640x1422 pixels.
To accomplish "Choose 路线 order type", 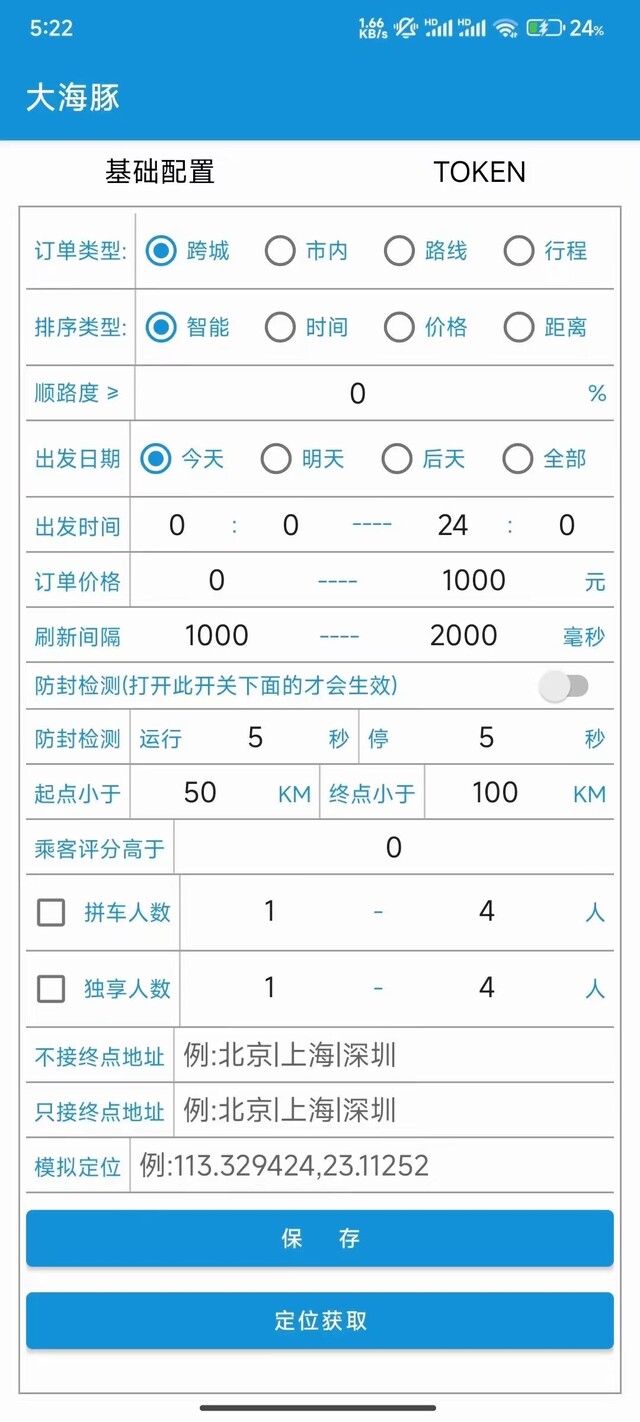I will (427, 251).
